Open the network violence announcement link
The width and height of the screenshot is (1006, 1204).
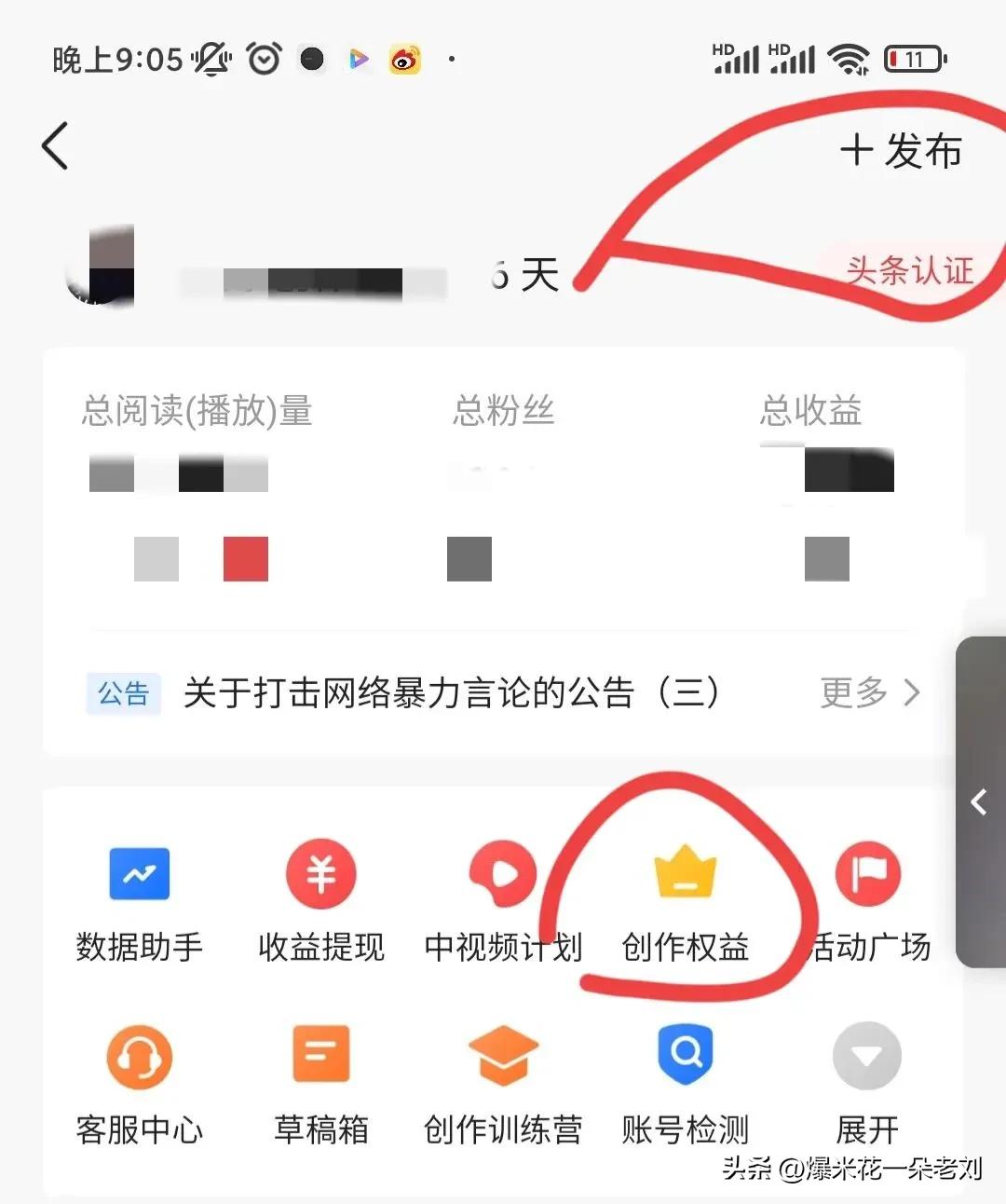452,693
